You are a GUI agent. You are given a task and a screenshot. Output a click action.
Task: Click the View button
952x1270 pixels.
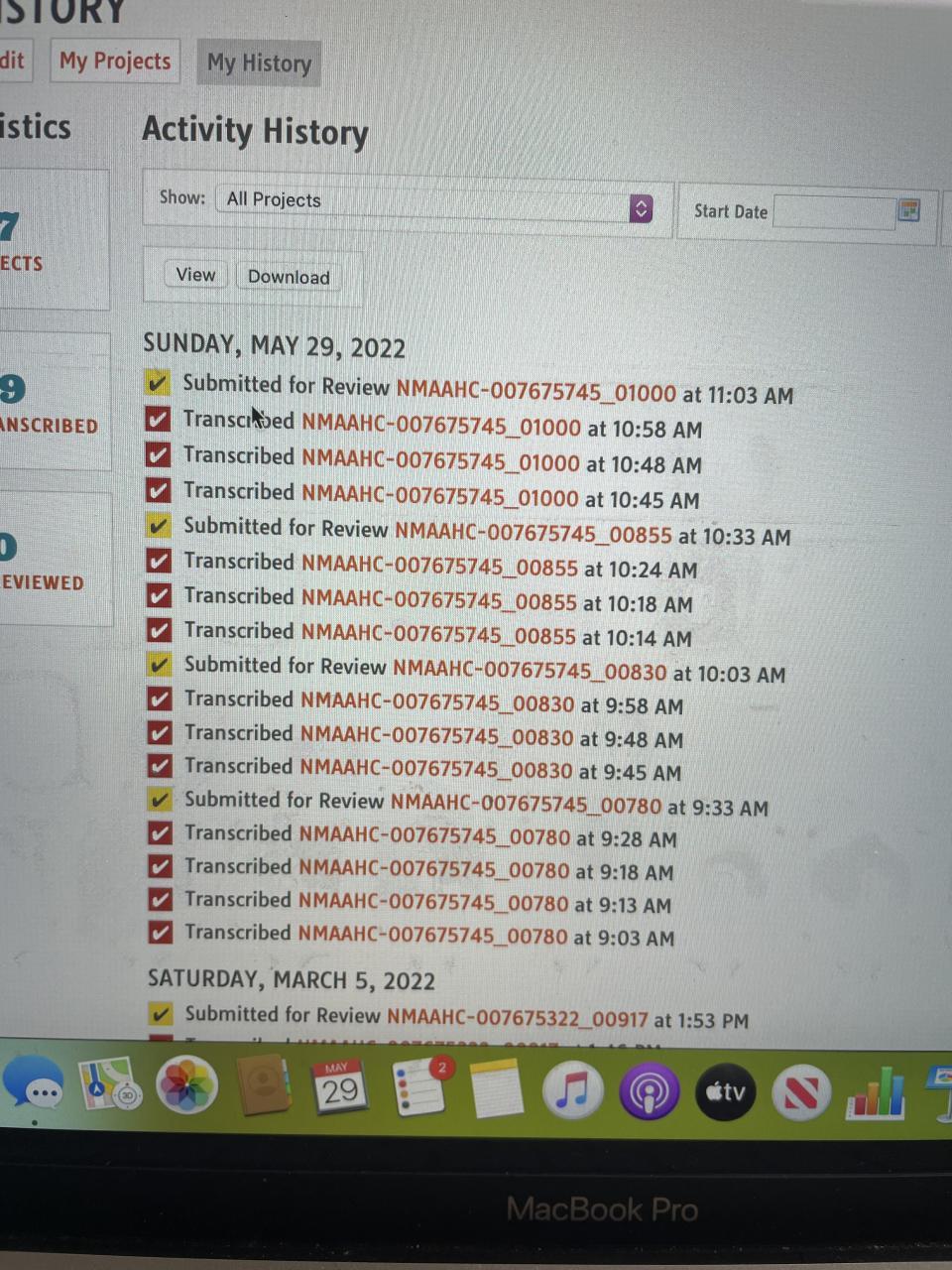[x=195, y=275]
